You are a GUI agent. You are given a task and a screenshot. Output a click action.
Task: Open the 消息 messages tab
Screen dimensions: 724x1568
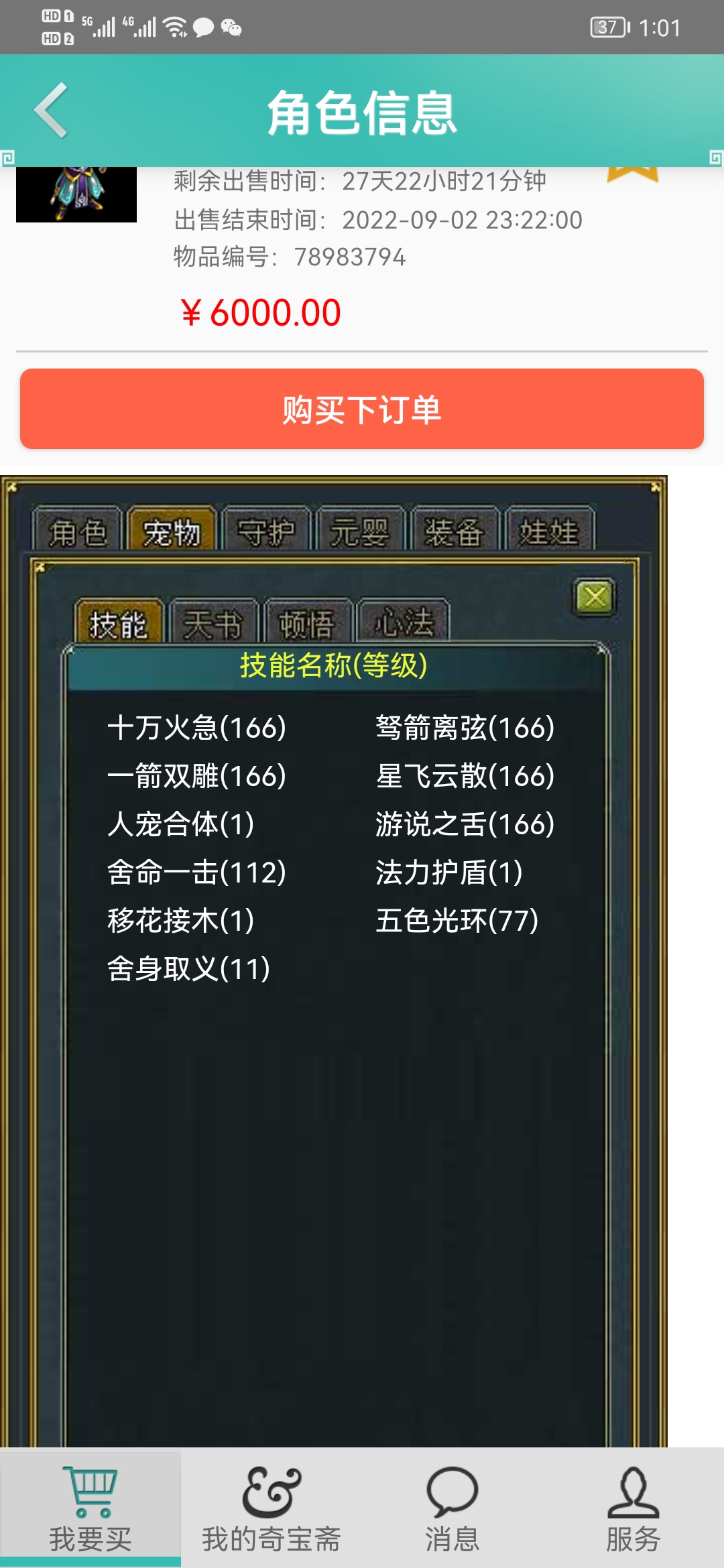point(452,1508)
